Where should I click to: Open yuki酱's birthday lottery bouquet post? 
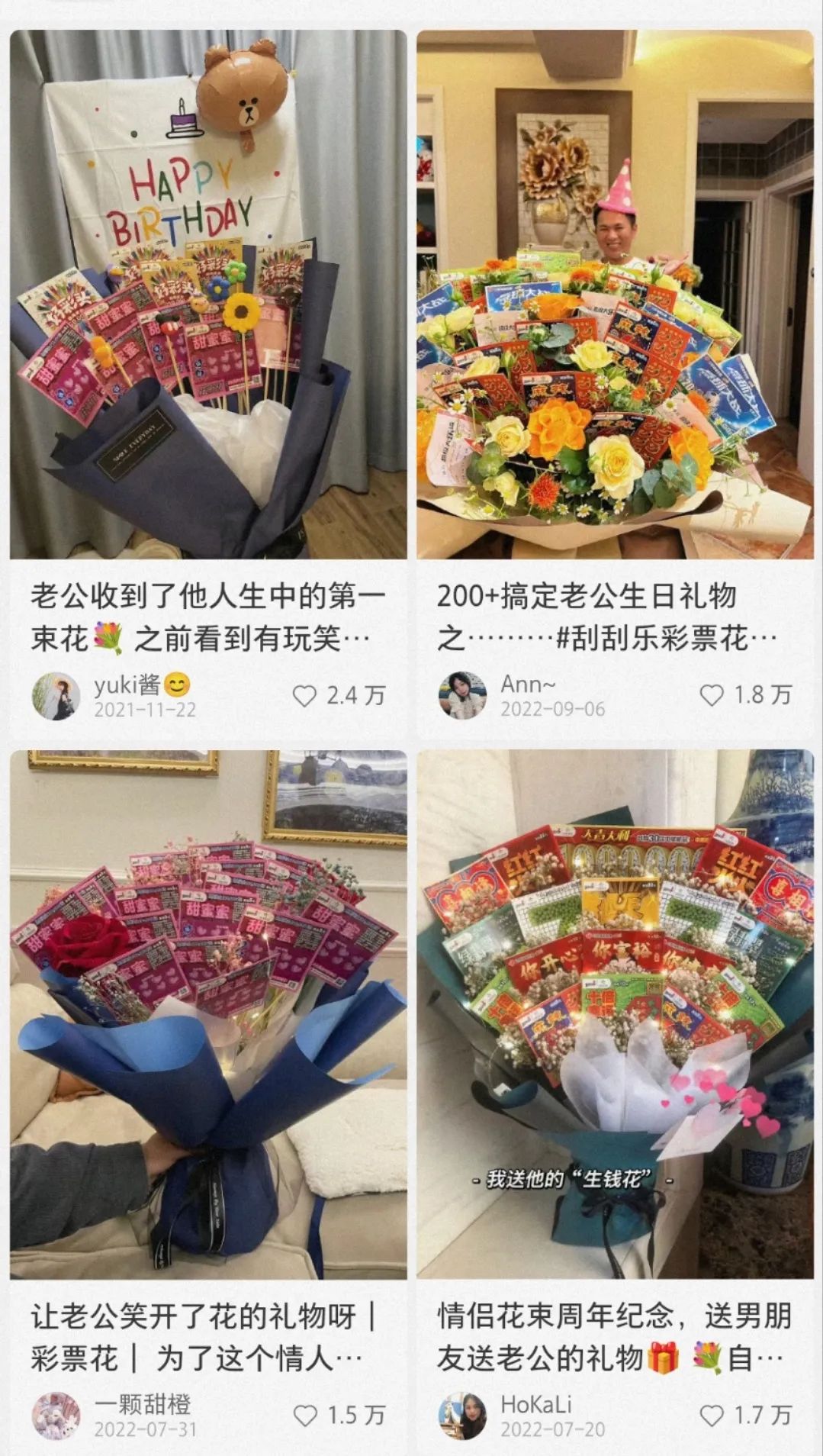pos(207,294)
